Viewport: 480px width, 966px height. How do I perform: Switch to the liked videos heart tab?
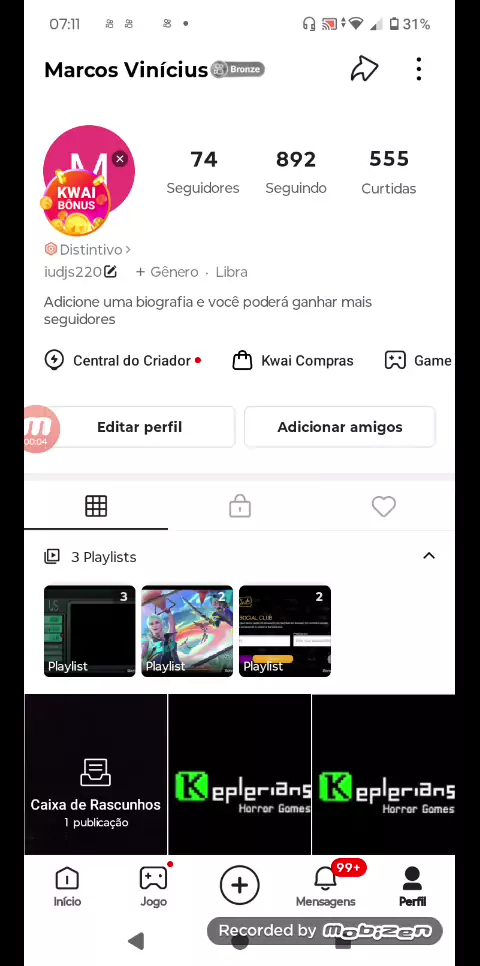coord(383,506)
